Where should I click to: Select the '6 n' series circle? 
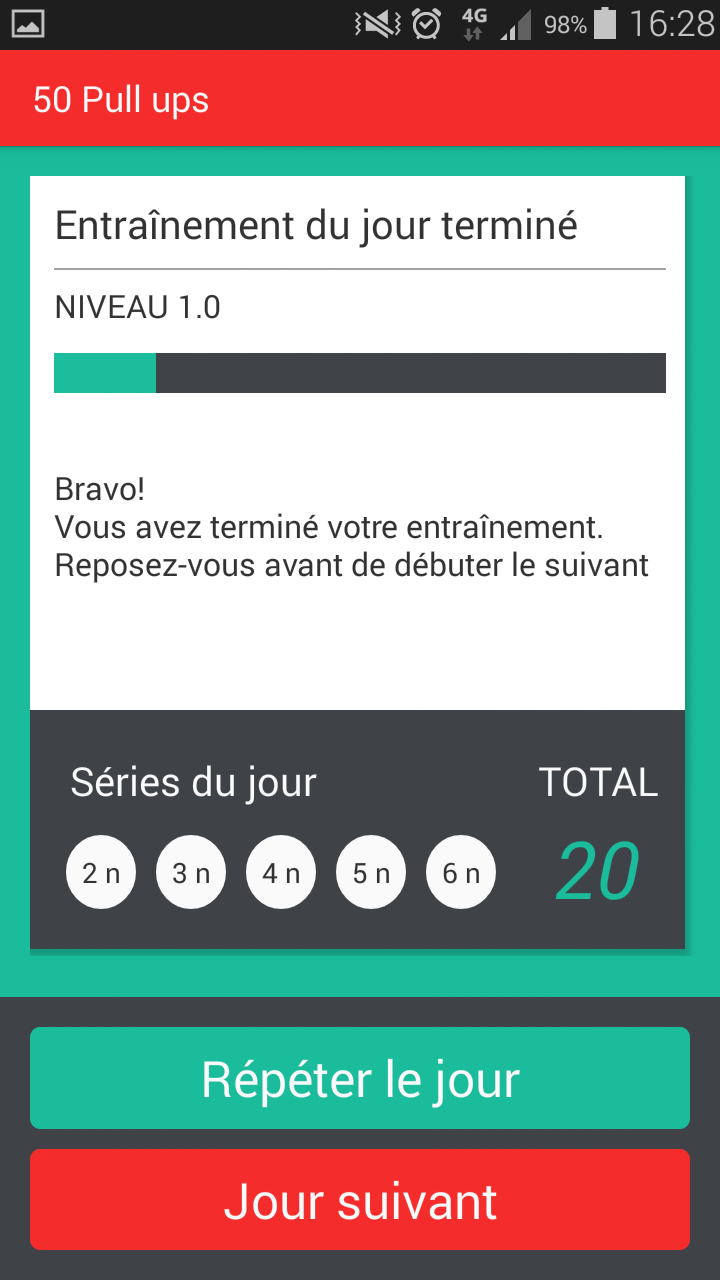coord(460,871)
